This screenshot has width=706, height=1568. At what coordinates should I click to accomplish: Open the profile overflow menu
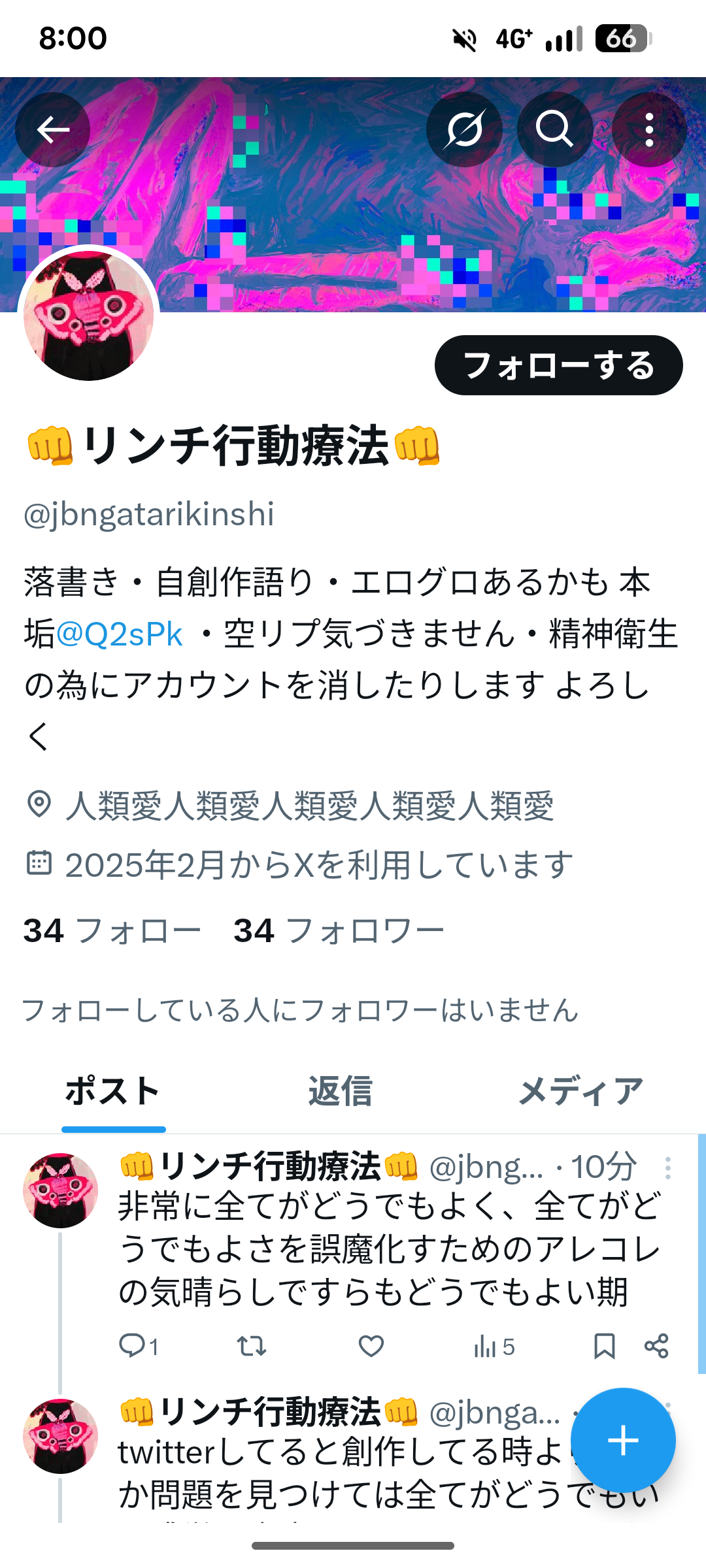coord(648,129)
